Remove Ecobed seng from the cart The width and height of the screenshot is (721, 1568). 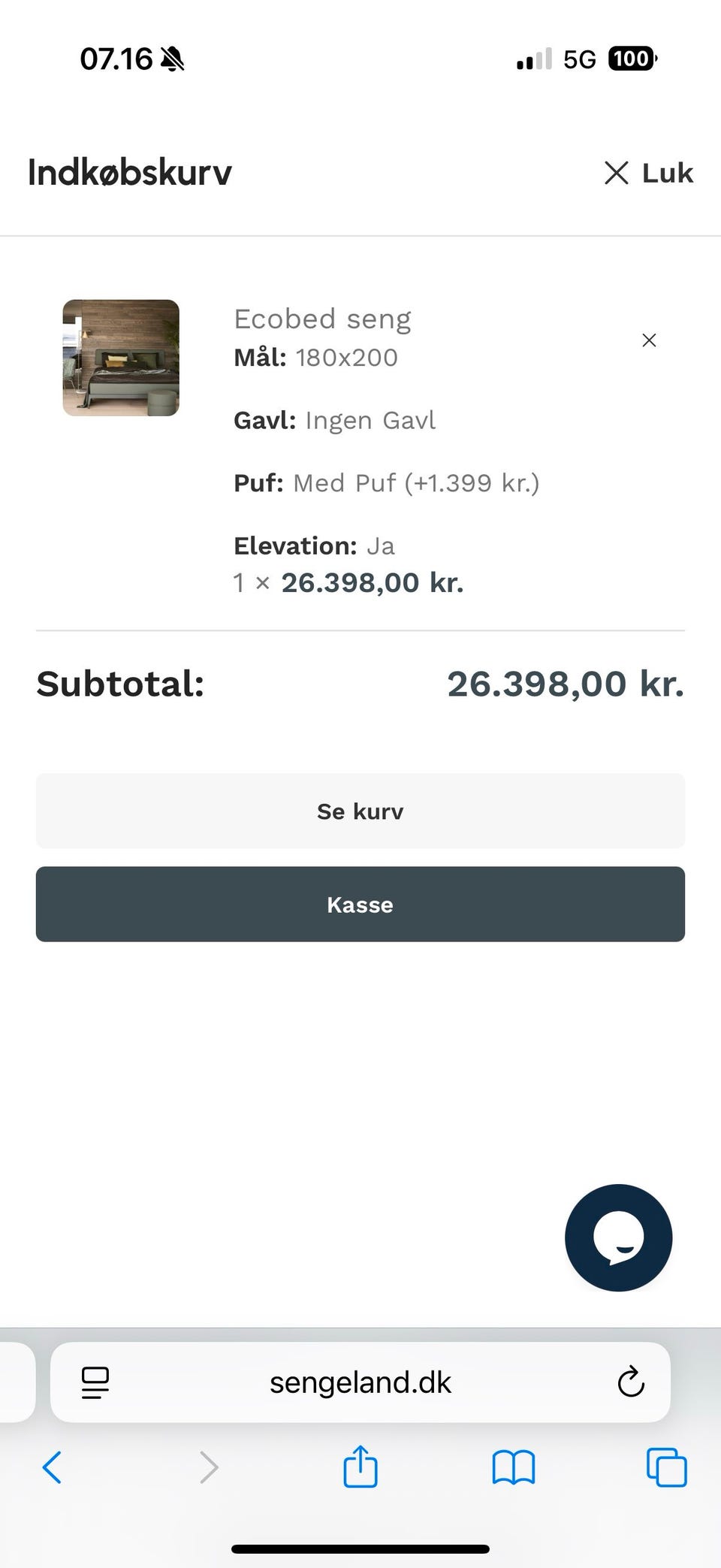pos(649,340)
